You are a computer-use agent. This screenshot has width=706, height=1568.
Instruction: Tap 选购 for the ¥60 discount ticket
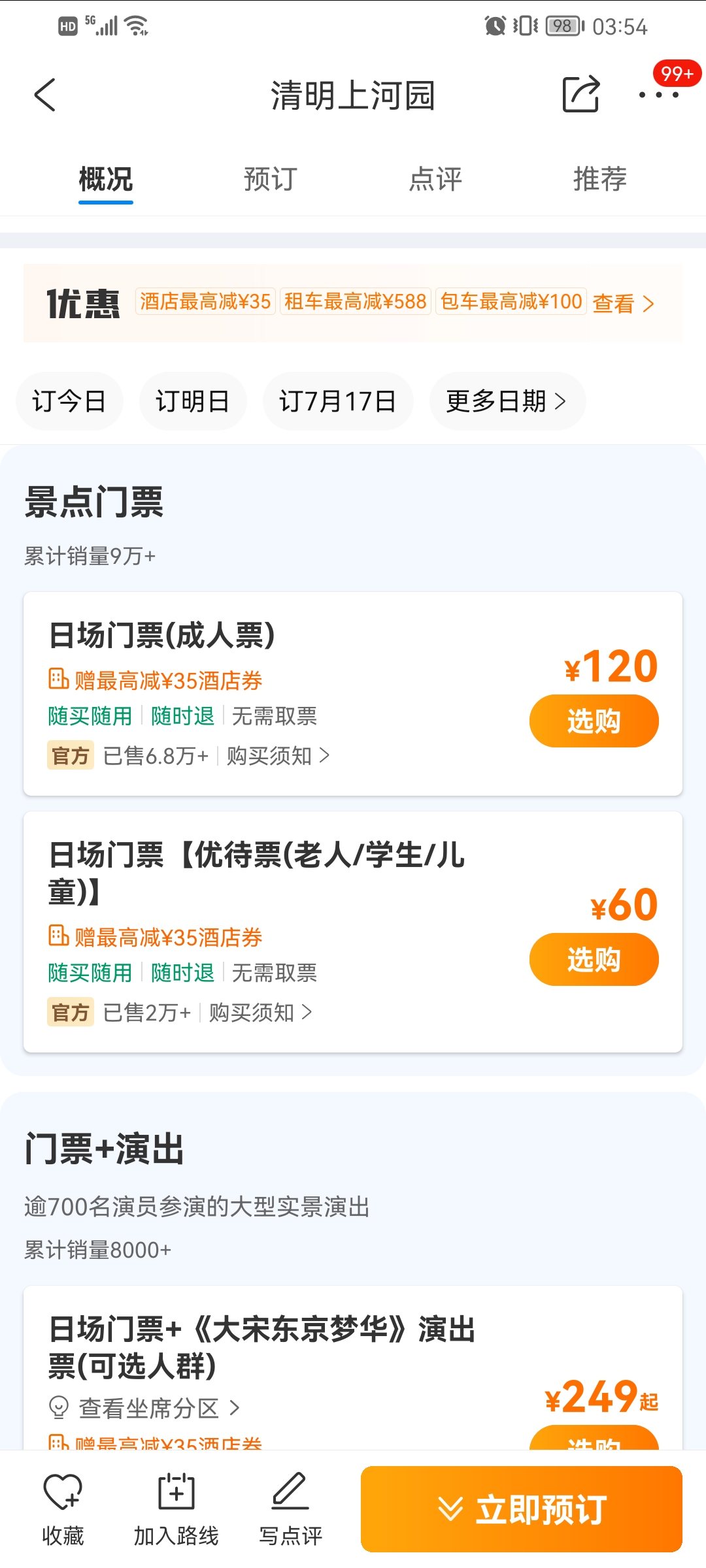(594, 960)
